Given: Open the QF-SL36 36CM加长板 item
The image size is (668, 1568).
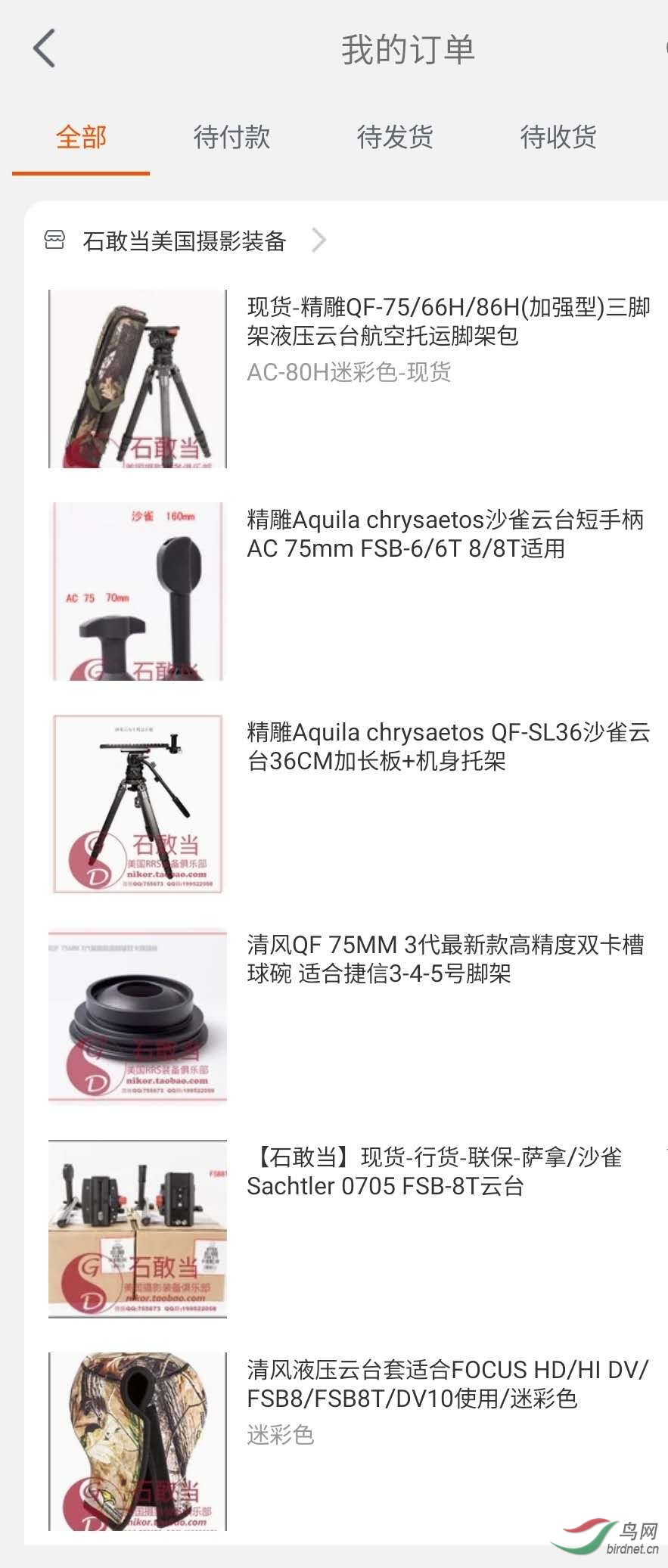Looking at the screenshot, I should 448,747.
